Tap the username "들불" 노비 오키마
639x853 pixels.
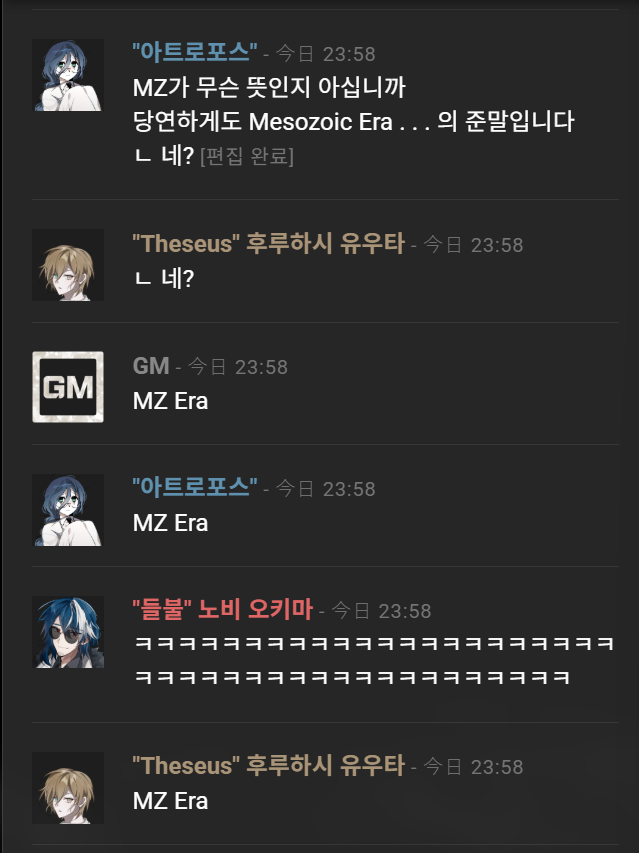coord(222,610)
